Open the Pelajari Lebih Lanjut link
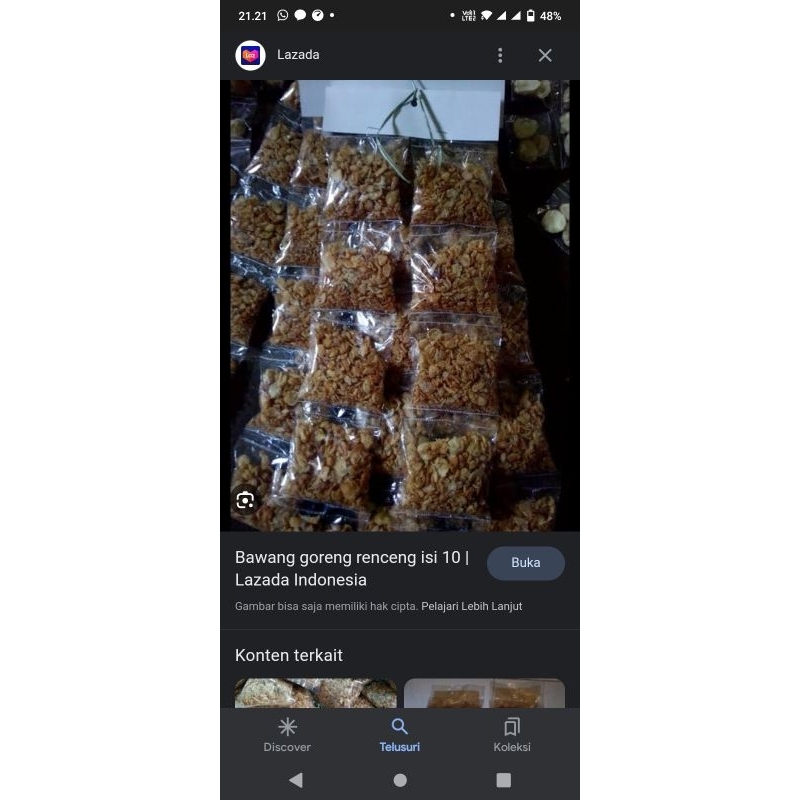 click(x=471, y=606)
